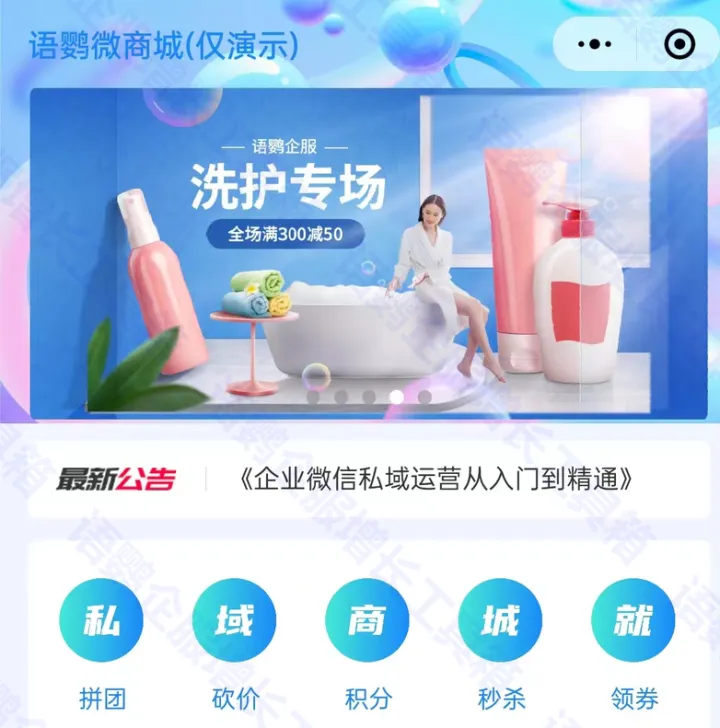This screenshot has width=720, height=728.
Task: Open the 企业微信私域运营 announcement
Action: point(438,479)
